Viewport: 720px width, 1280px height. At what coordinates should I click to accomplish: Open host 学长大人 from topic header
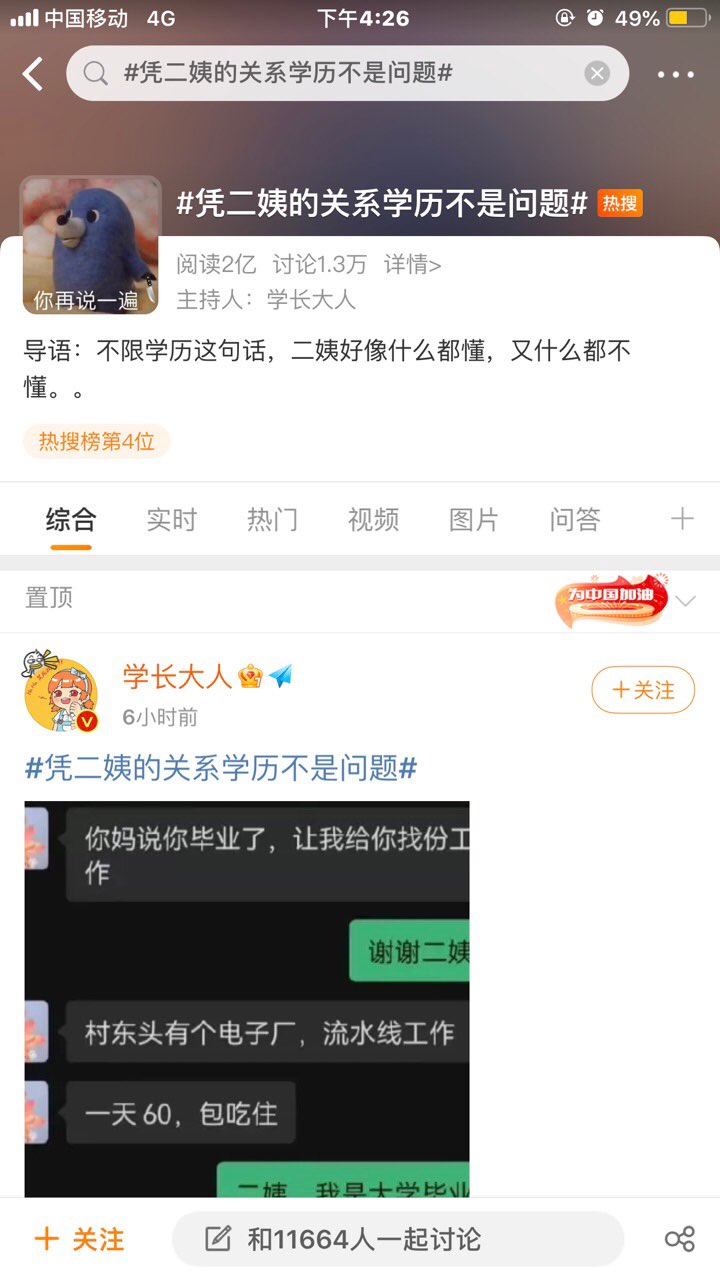click(x=311, y=299)
